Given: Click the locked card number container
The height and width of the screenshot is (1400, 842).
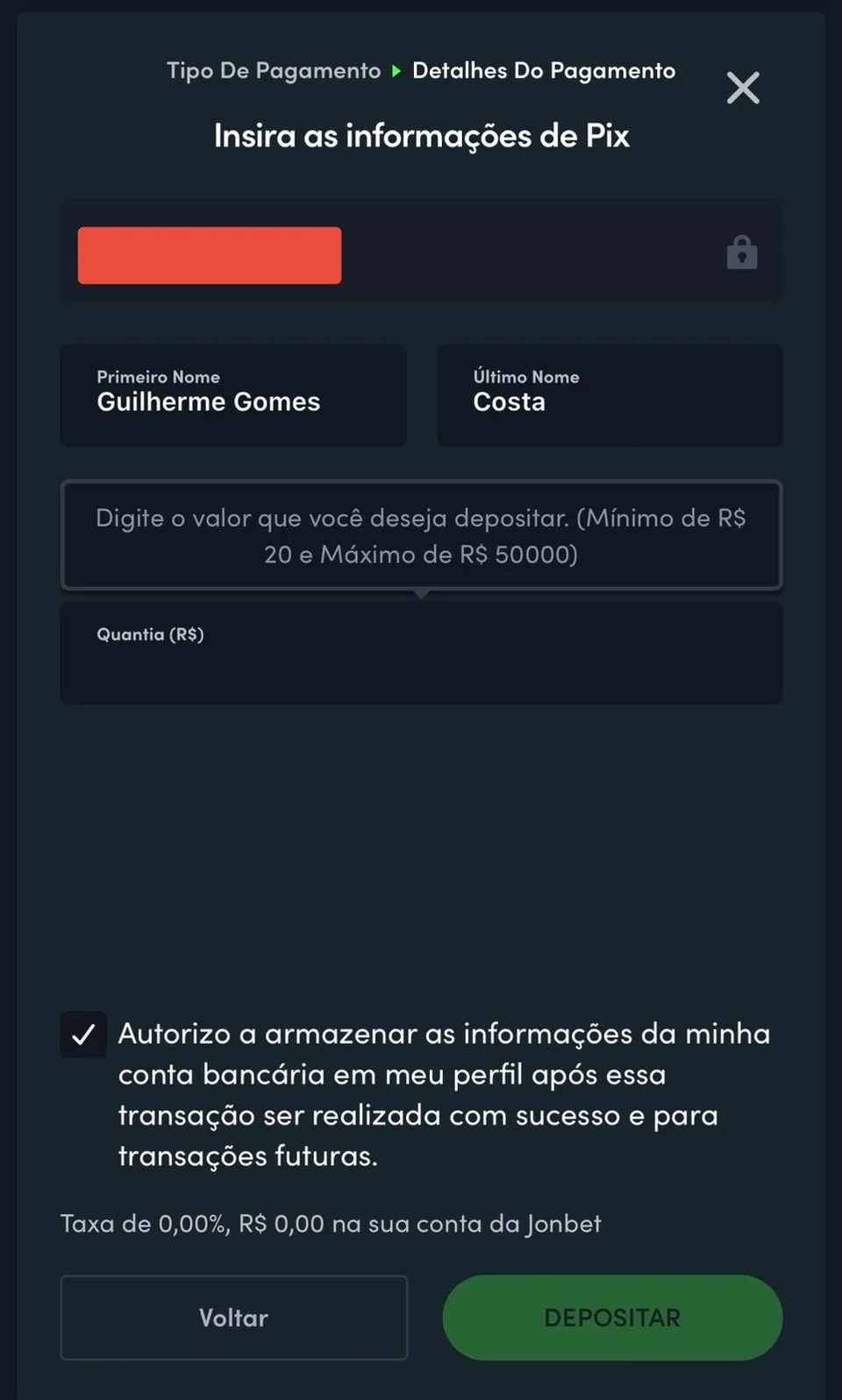Looking at the screenshot, I should (421, 251).
